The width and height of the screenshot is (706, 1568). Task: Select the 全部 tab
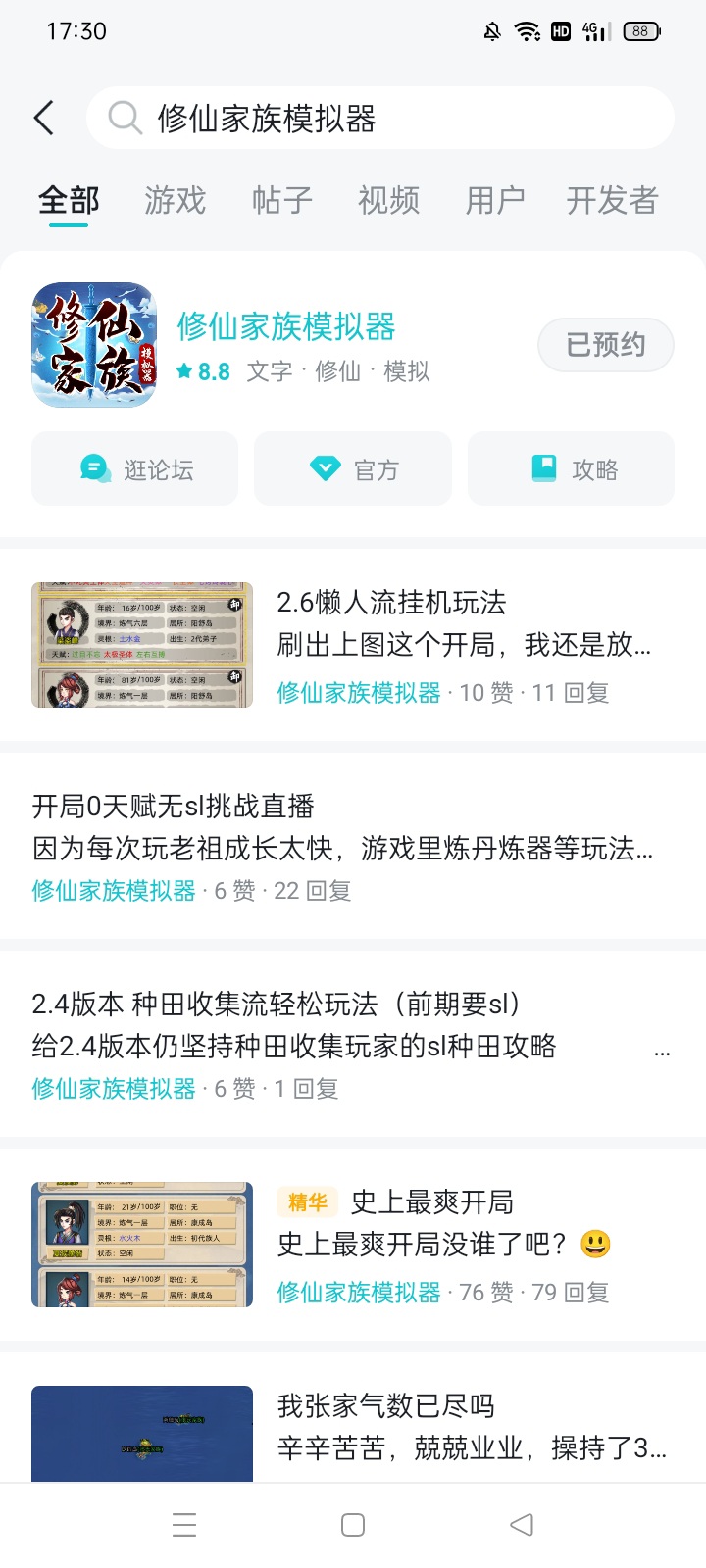click(69, 201)
